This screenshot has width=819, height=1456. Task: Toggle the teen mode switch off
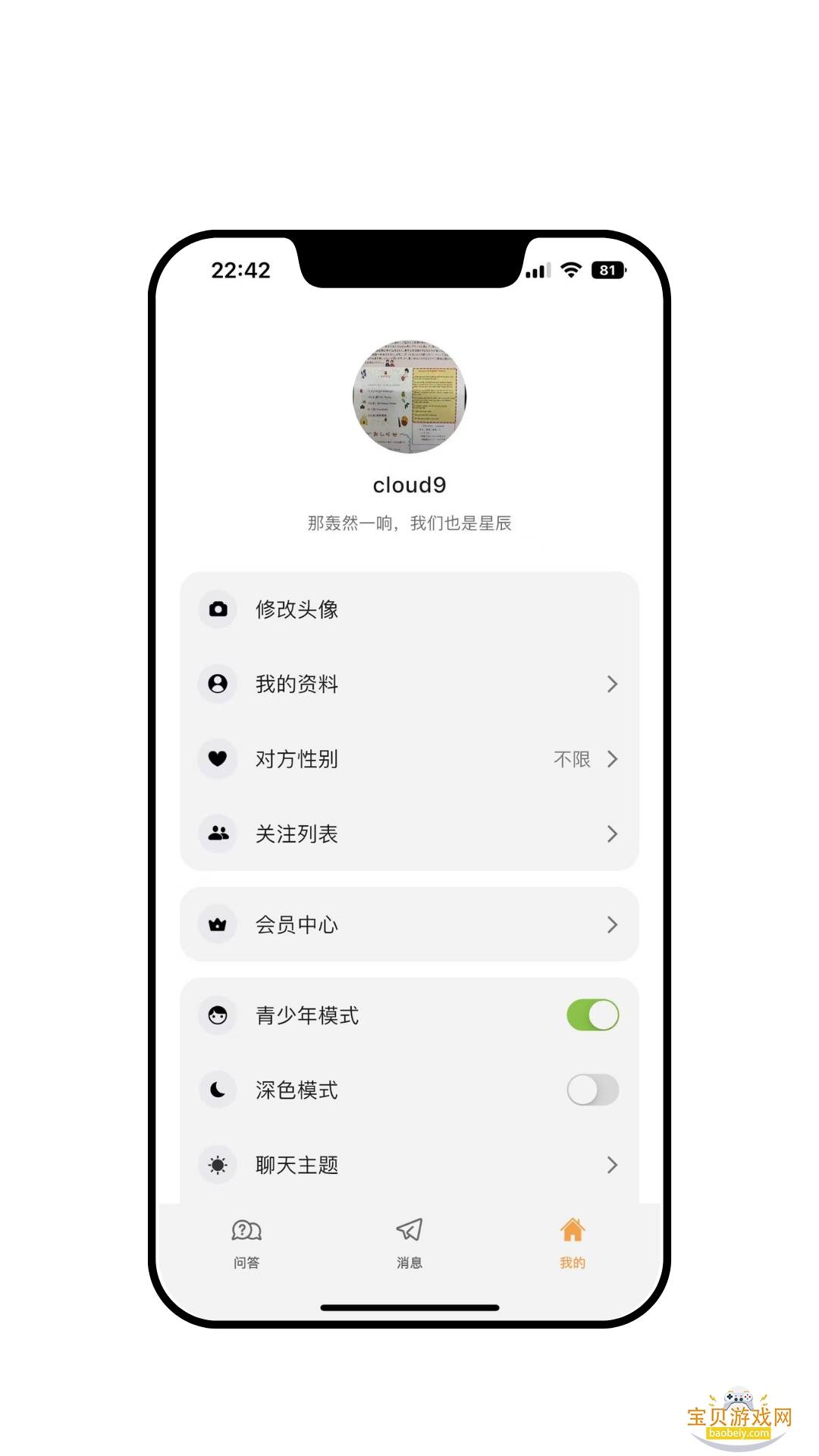click(592, 1015)
